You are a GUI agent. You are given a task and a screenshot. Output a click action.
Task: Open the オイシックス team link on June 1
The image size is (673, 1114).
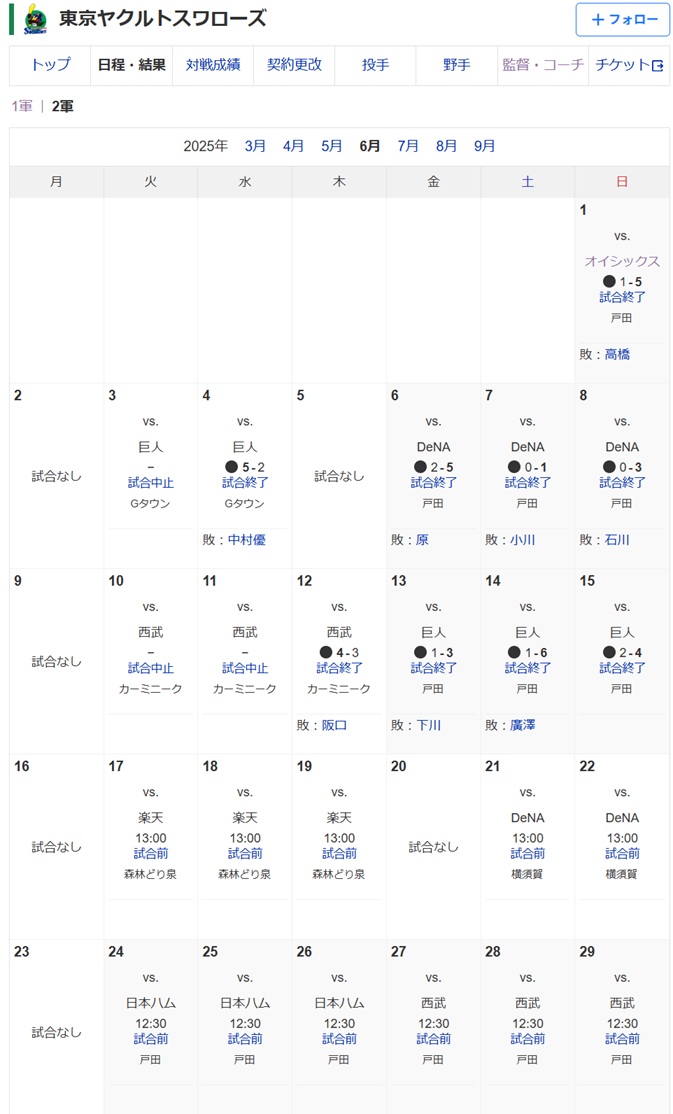(x=622, y=261)
